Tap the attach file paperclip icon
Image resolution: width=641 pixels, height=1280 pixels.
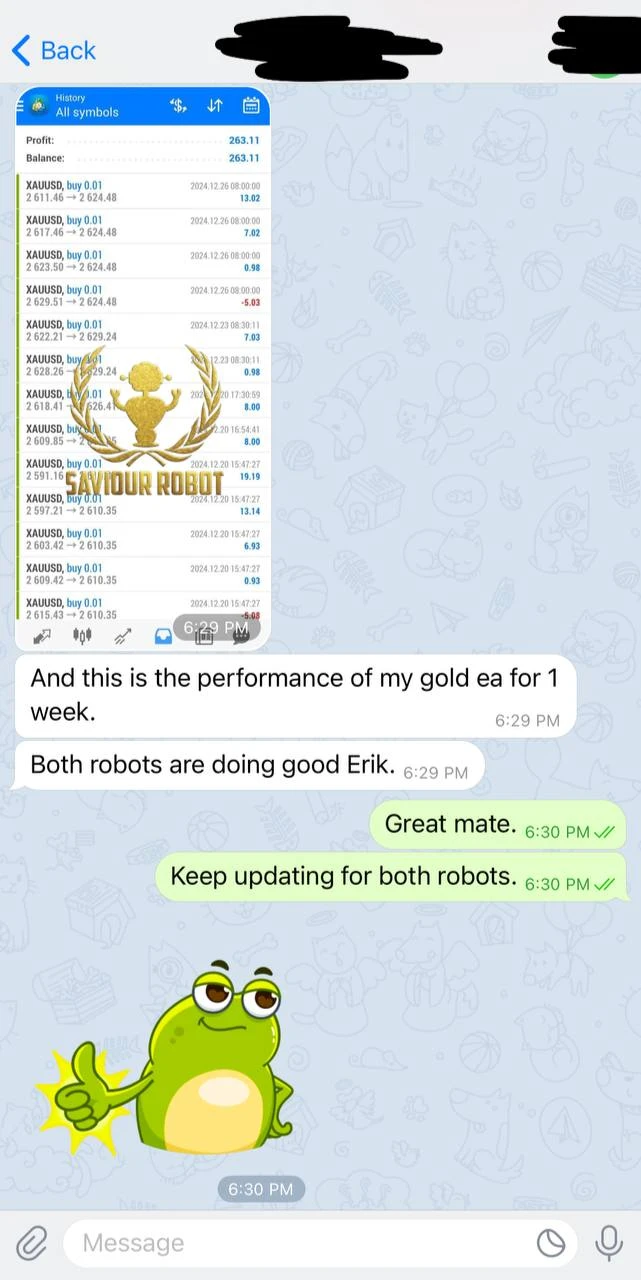tap(31, 1243)
